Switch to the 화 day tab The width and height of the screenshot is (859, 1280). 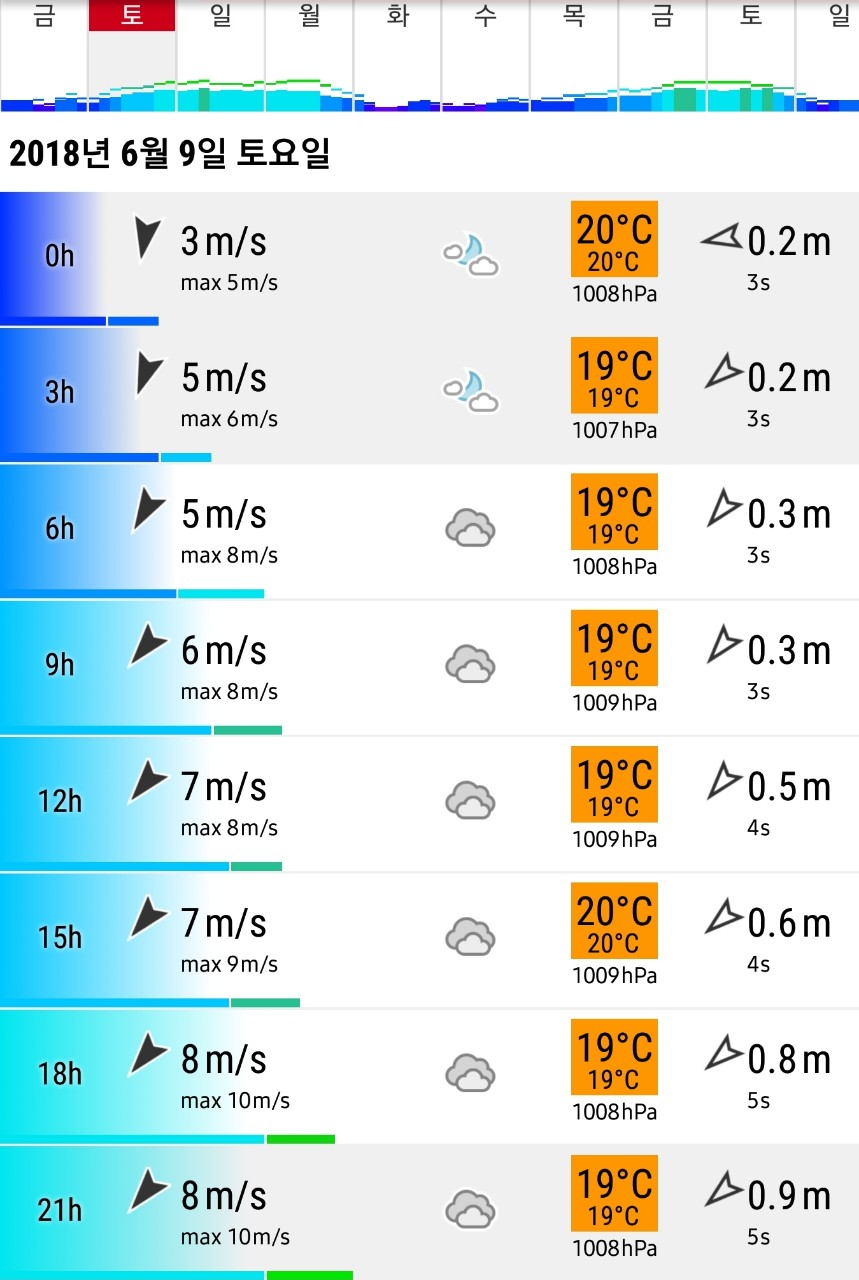[397, 17]
